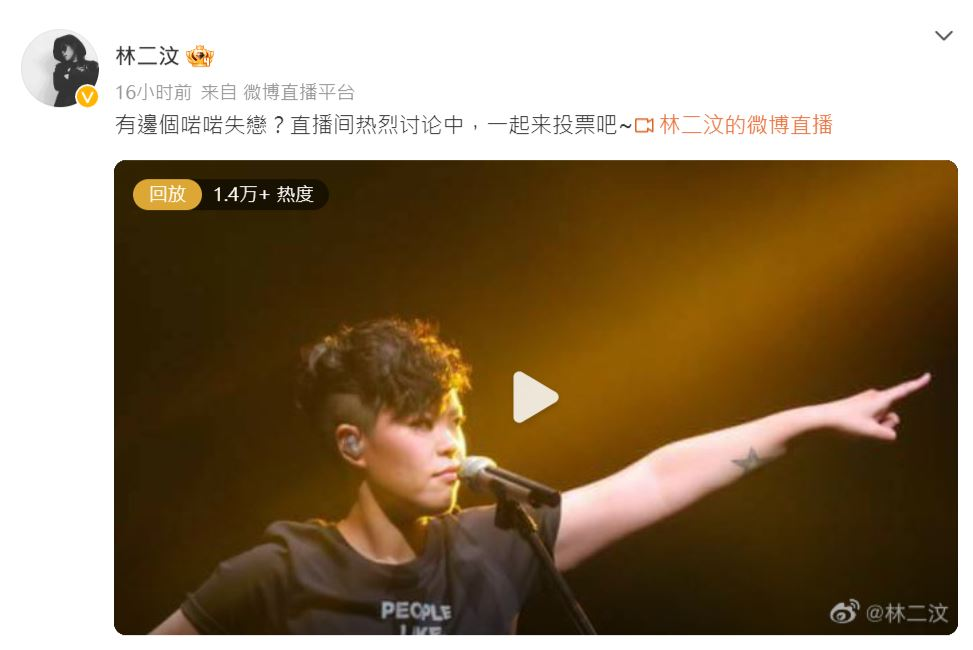The height and width of the screenshot is (650, 973).
Task: Open the 微博直播平台 source link
Action: 298,92
